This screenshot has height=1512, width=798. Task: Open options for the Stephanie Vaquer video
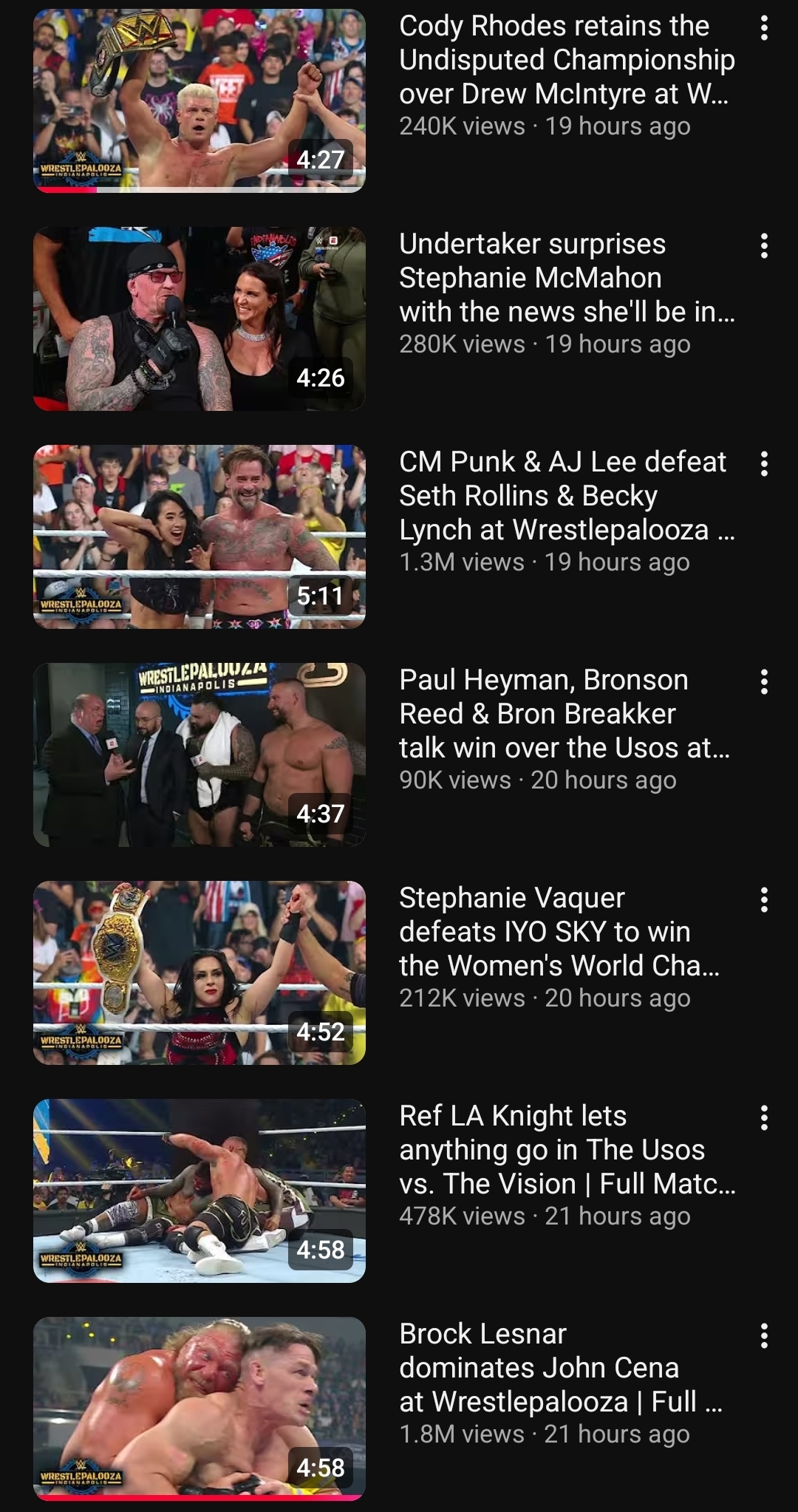coord(764,900)
